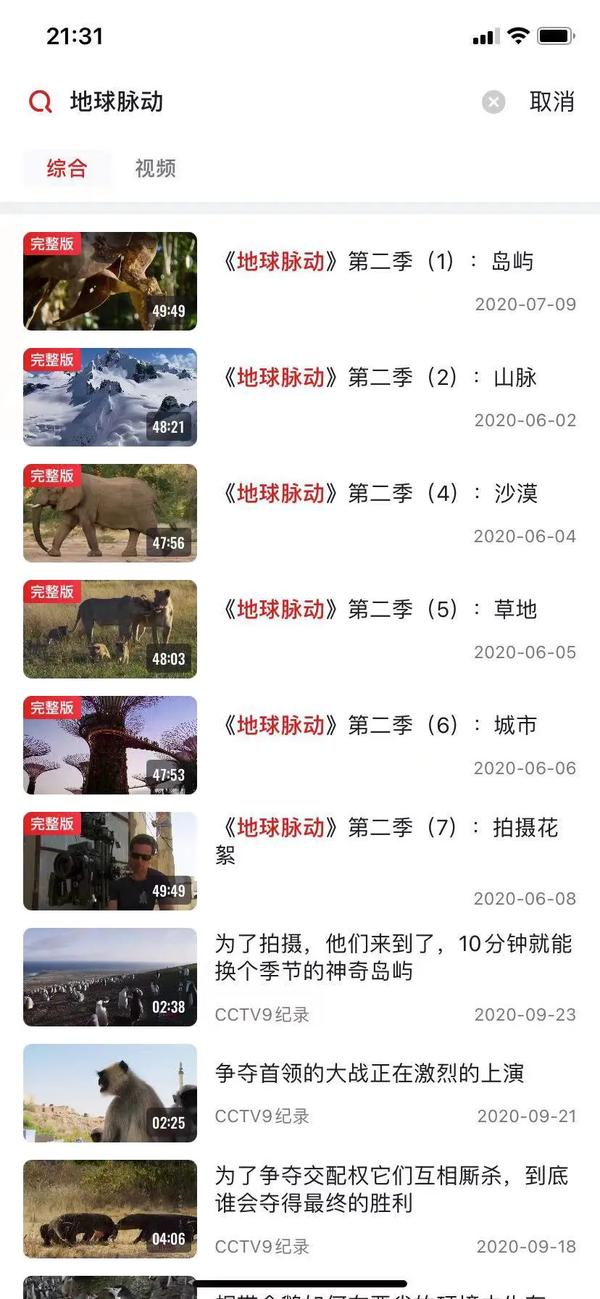Select the 综合 tab
600x1299 pixels.
pos(67,168)
